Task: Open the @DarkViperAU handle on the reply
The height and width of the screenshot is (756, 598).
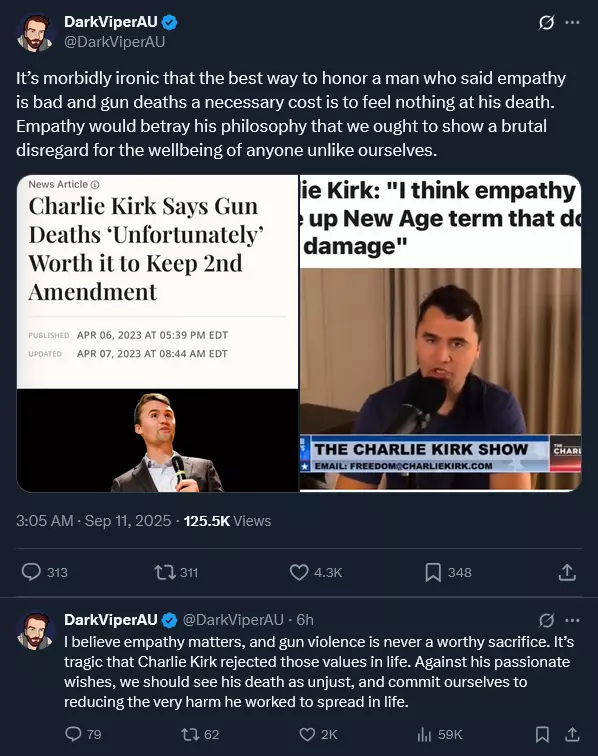Action: pyautogui.click(x=233, y=620)
